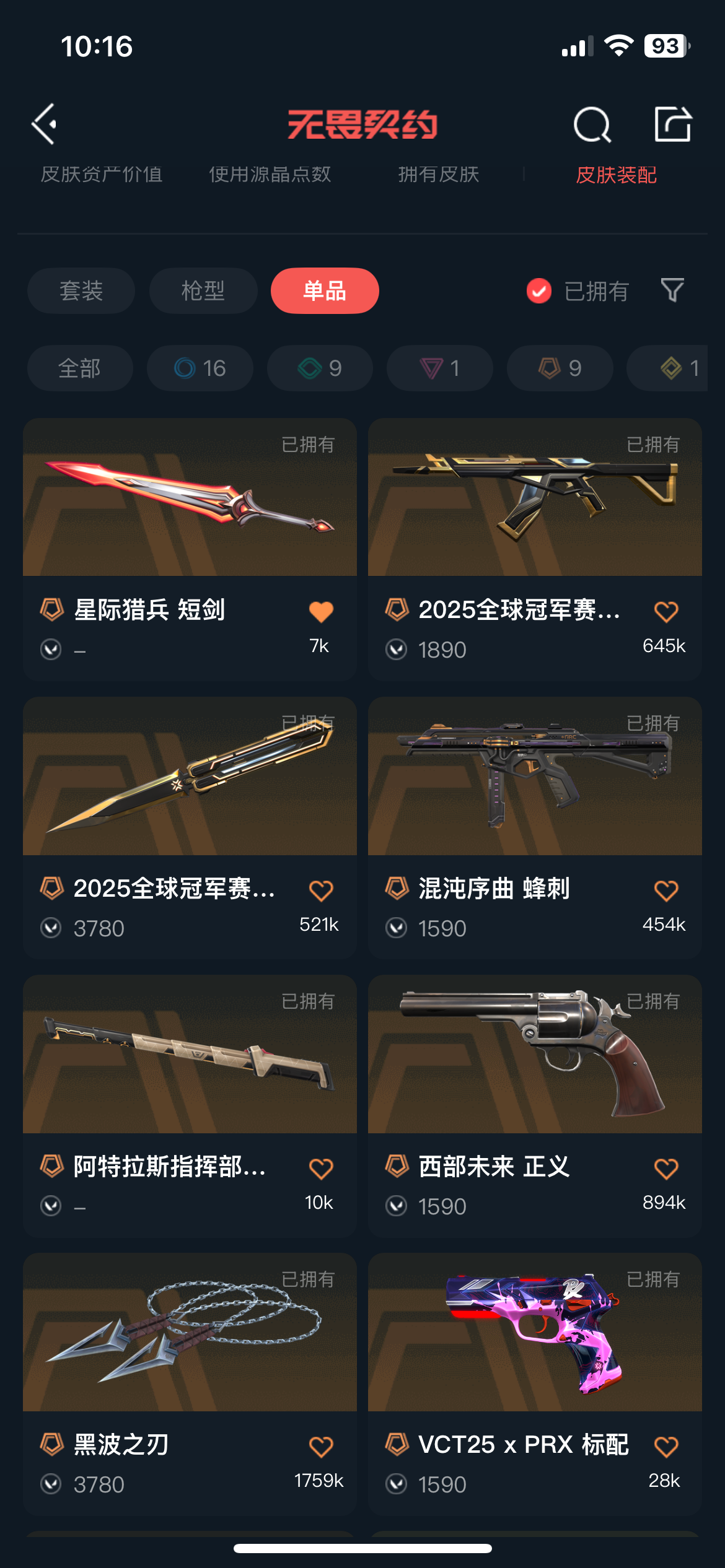
Task: Open the funnel filter icon
Action: [672, 290]
